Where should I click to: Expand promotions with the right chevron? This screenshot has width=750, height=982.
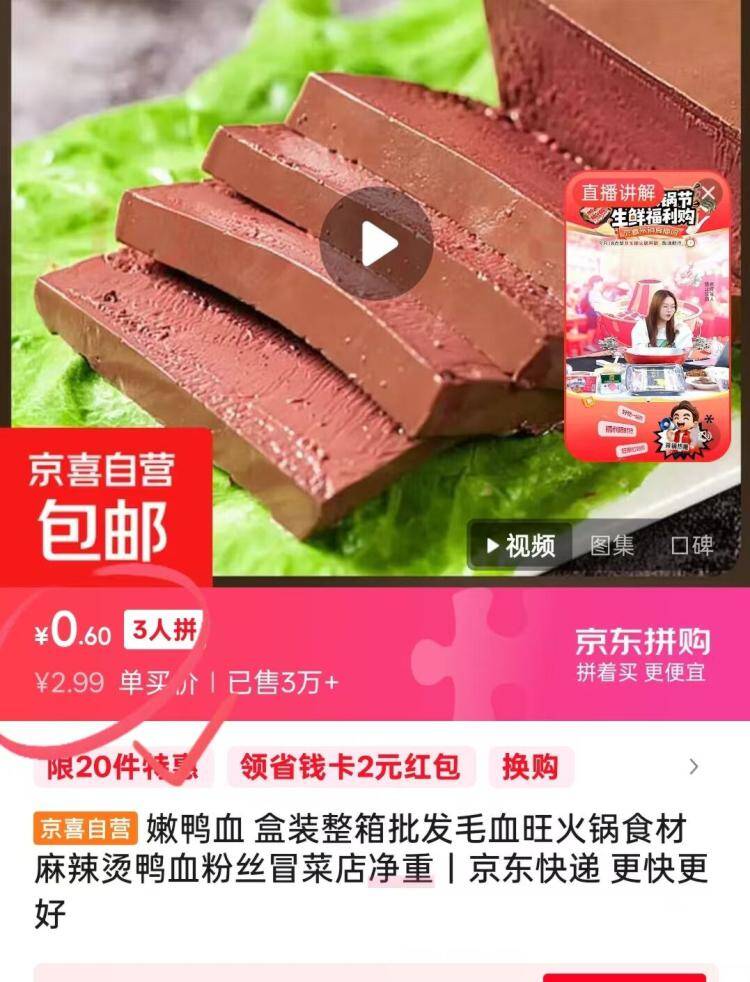click(694, 767)
